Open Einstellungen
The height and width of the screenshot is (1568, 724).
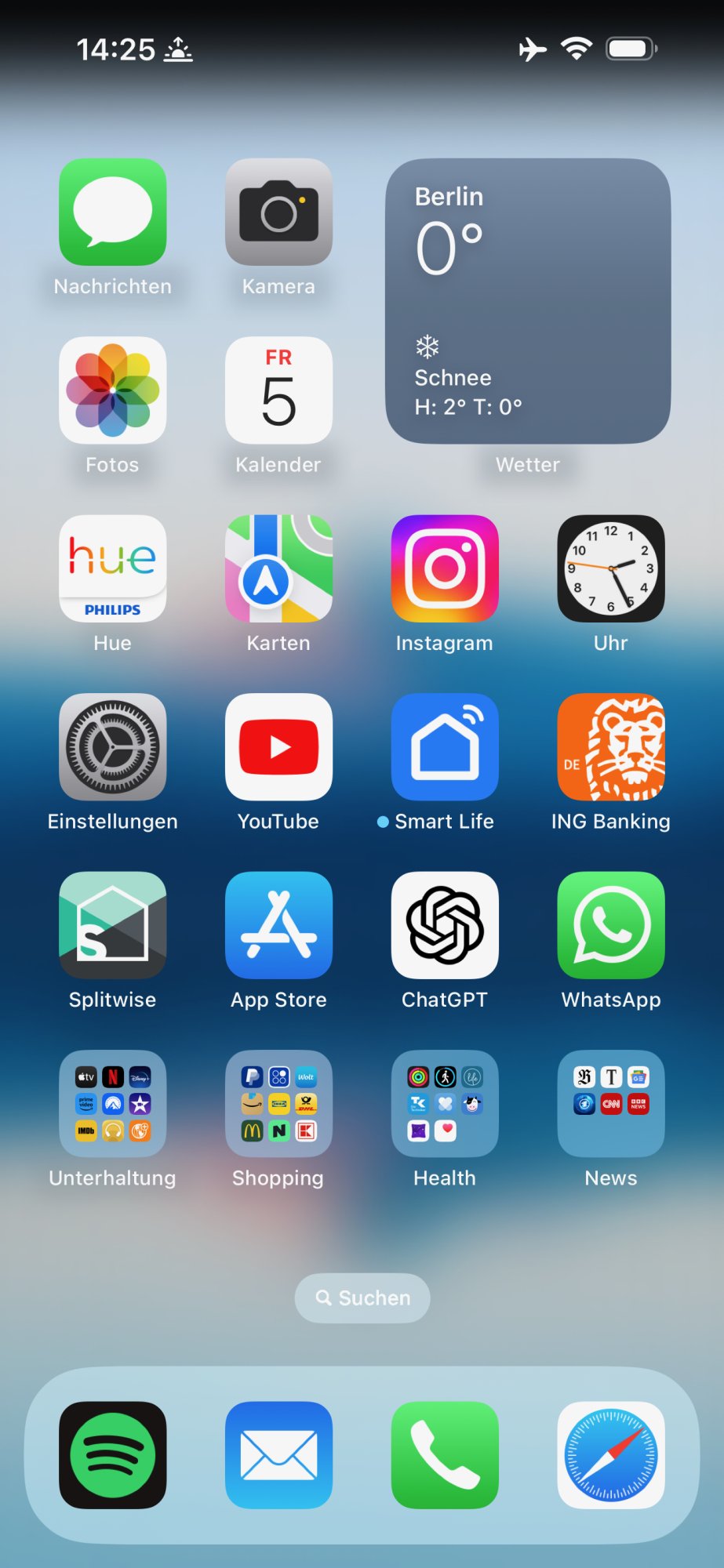tap(112, 746)
